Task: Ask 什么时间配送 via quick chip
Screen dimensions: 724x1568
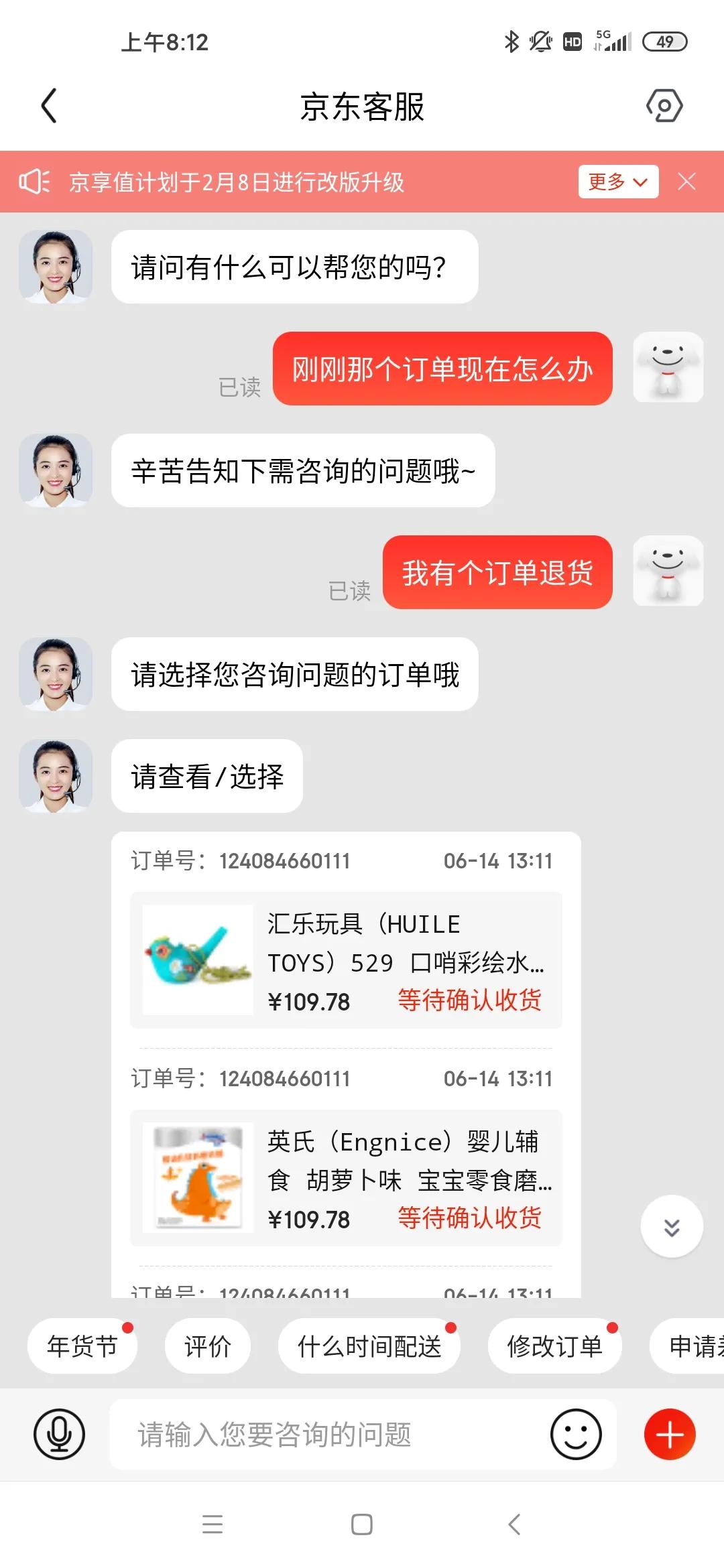Action: pyautogui.click(x=369, y=1346)
